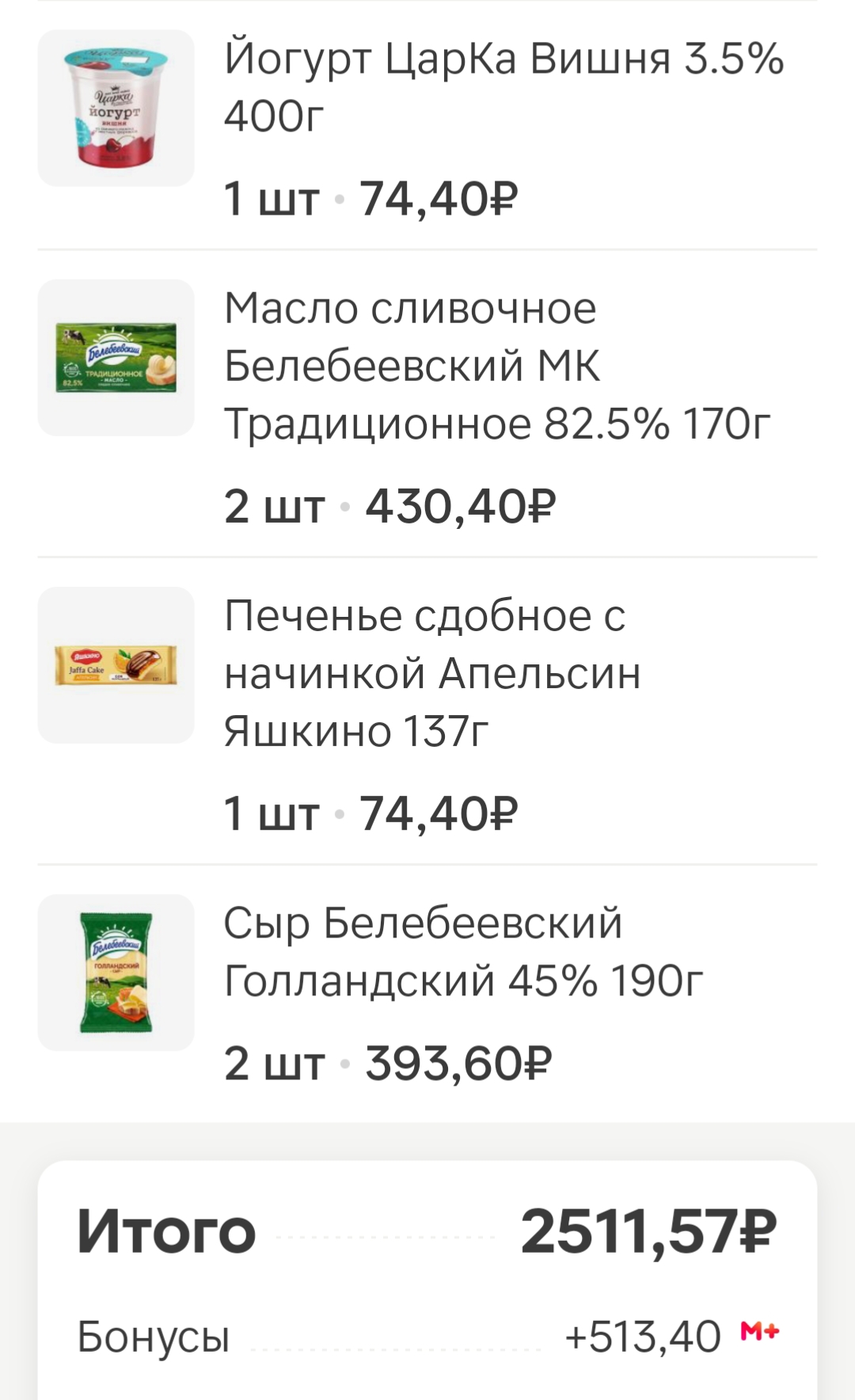The width and height of the screenshot is (855, 1400).
Task: Open the Сыр Белебеевский Голландский item
Action: pos(427,992)
